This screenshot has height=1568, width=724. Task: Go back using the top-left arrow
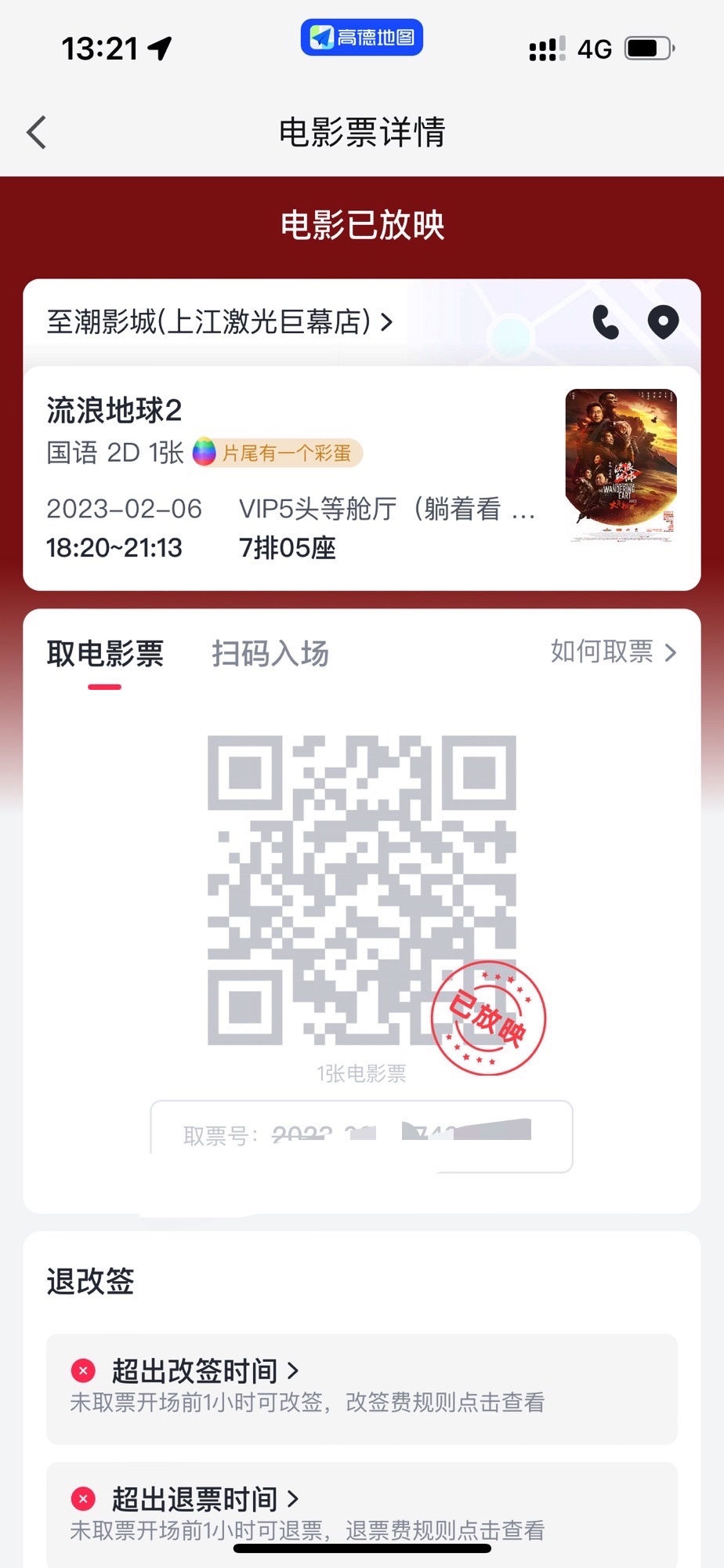coord(37,132)
